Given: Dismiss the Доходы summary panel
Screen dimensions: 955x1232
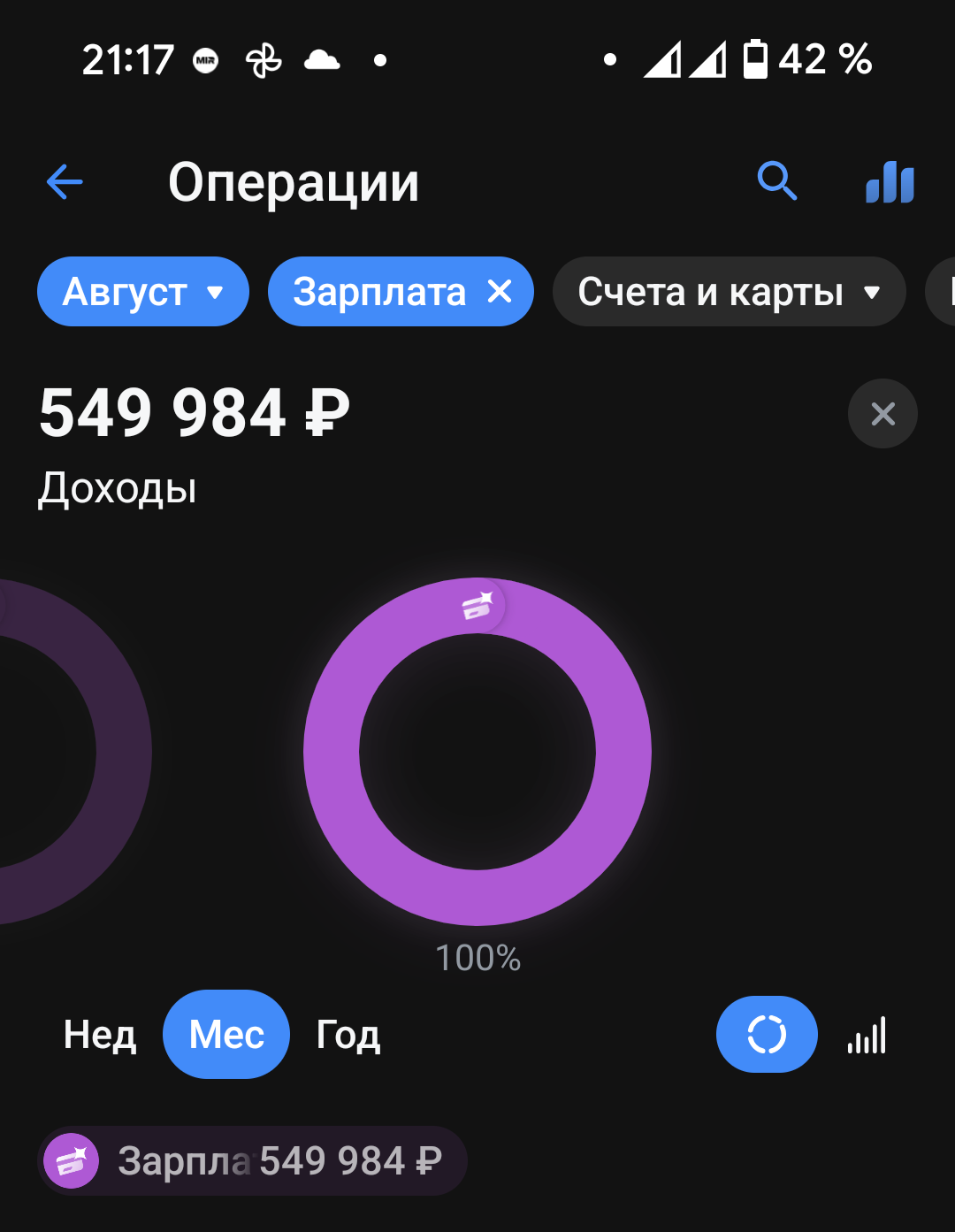Looking at the screenshot, I should coord(882,414).
